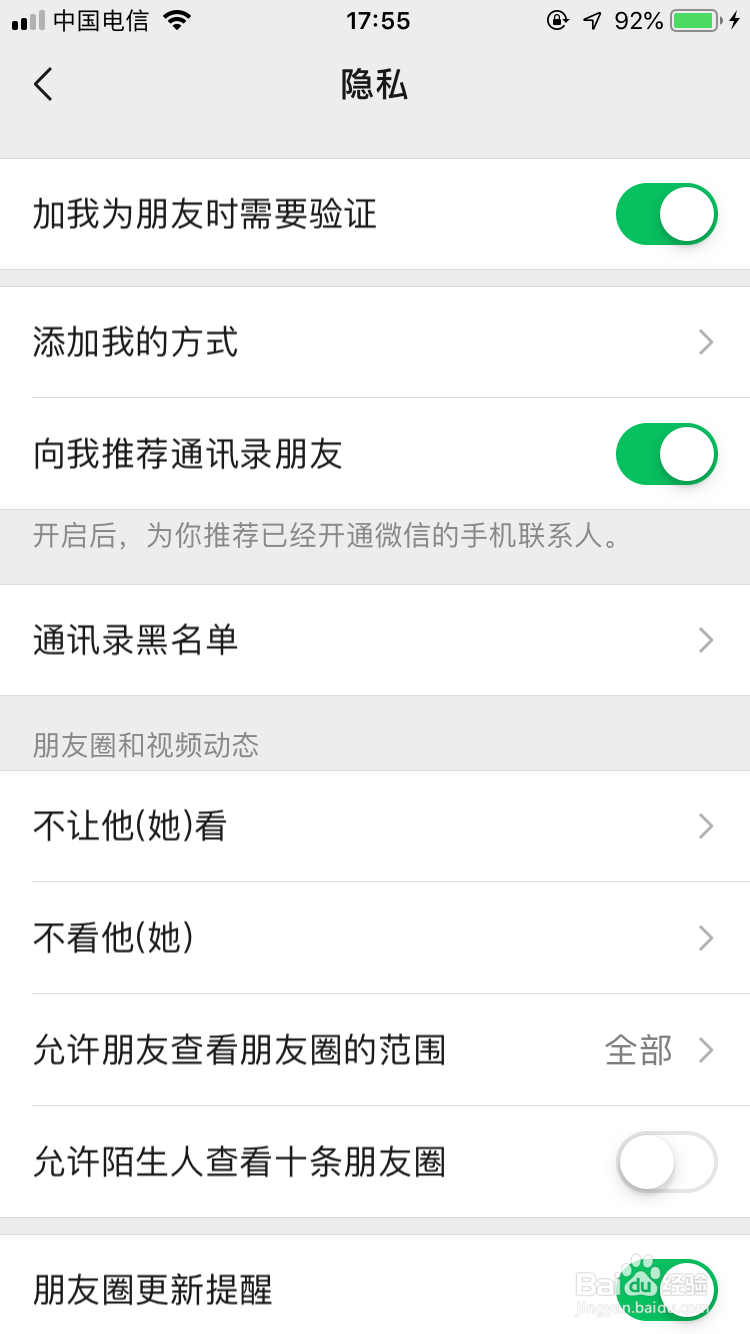The width and height of the screenshot is (750, 1334).
Task: Disable 加我为朋友时需要验证 verification toggle
Action: coord(666,214)
